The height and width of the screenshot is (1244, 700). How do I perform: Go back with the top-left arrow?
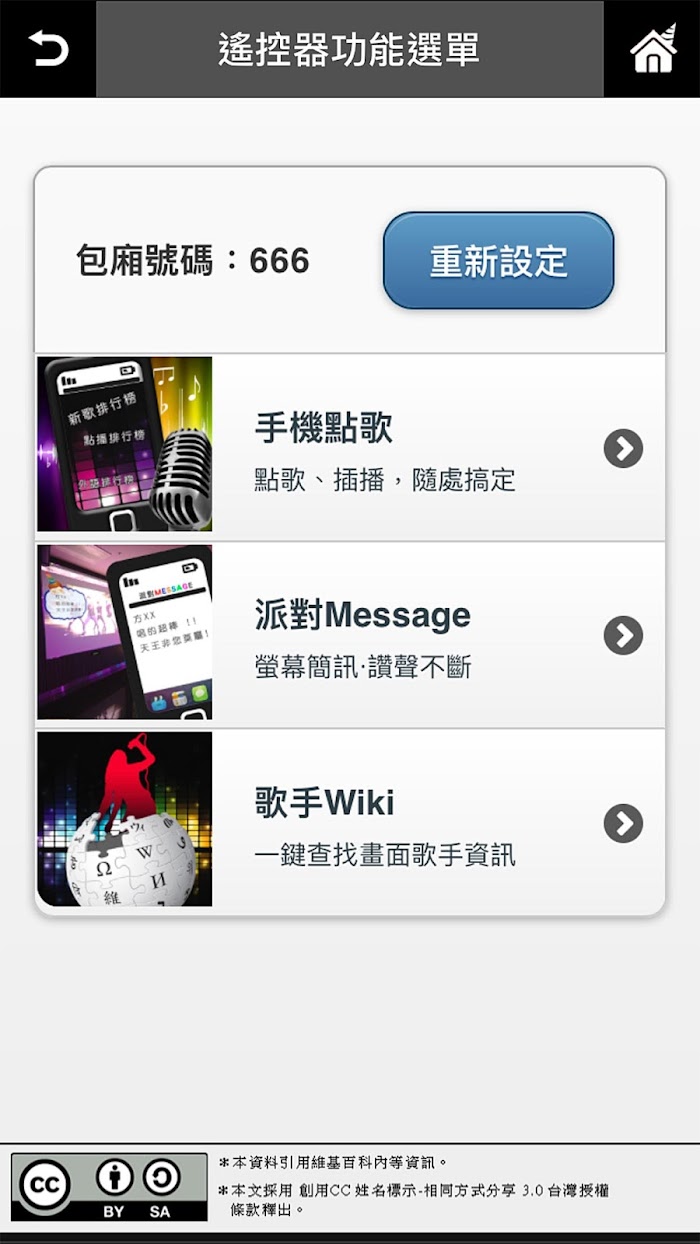(x=47, y=48)
